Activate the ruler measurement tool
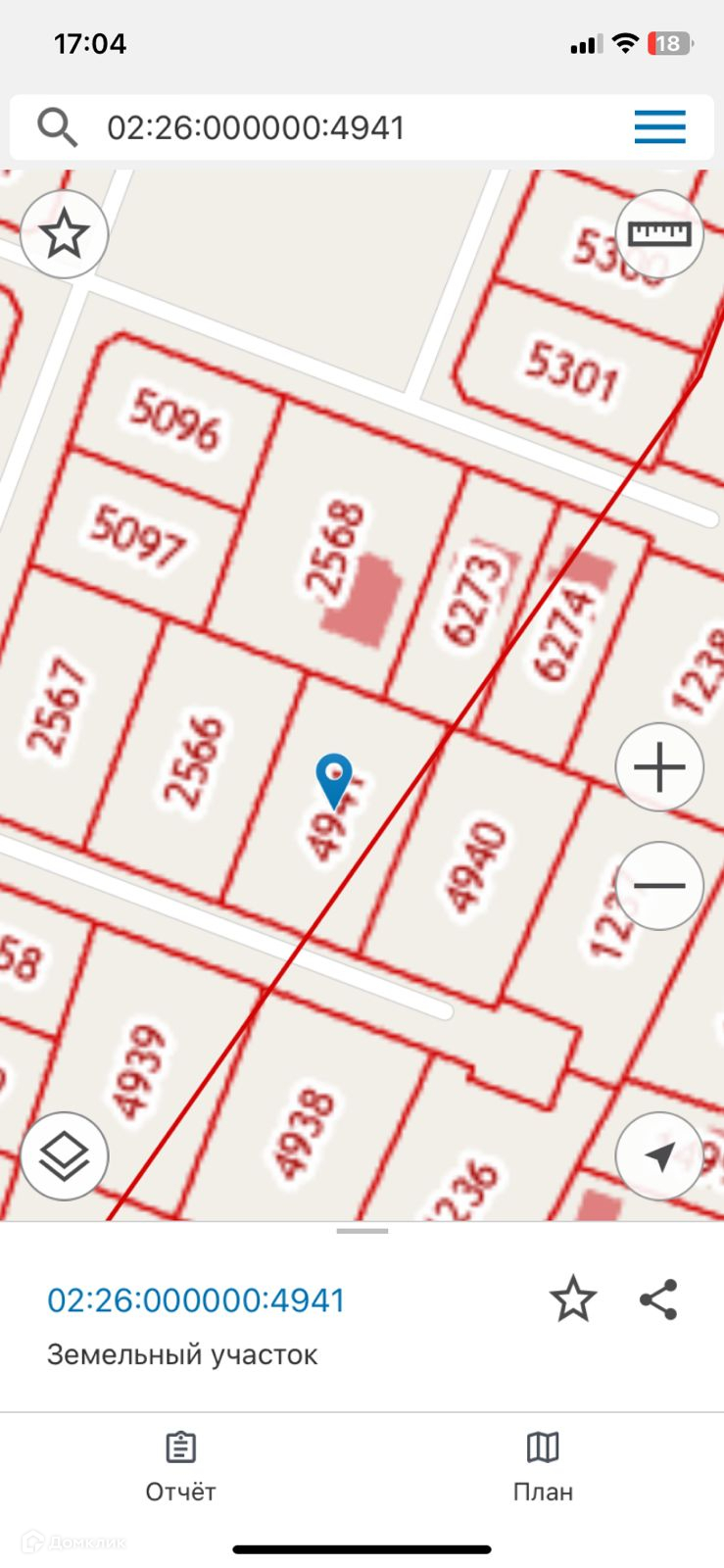The width and height of the screenshot is (724, 1568). (659, 234)
